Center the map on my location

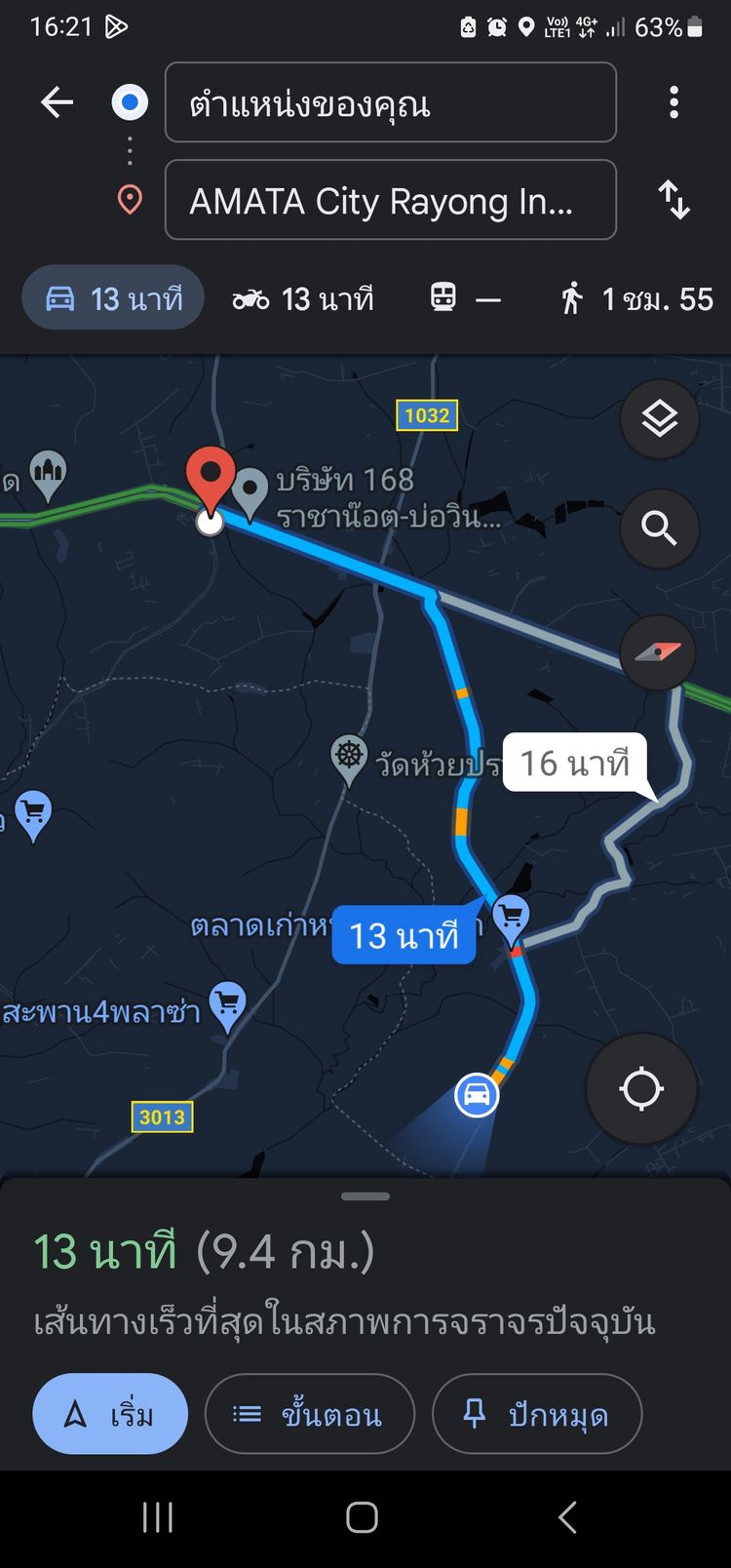tap(641, 1089)
